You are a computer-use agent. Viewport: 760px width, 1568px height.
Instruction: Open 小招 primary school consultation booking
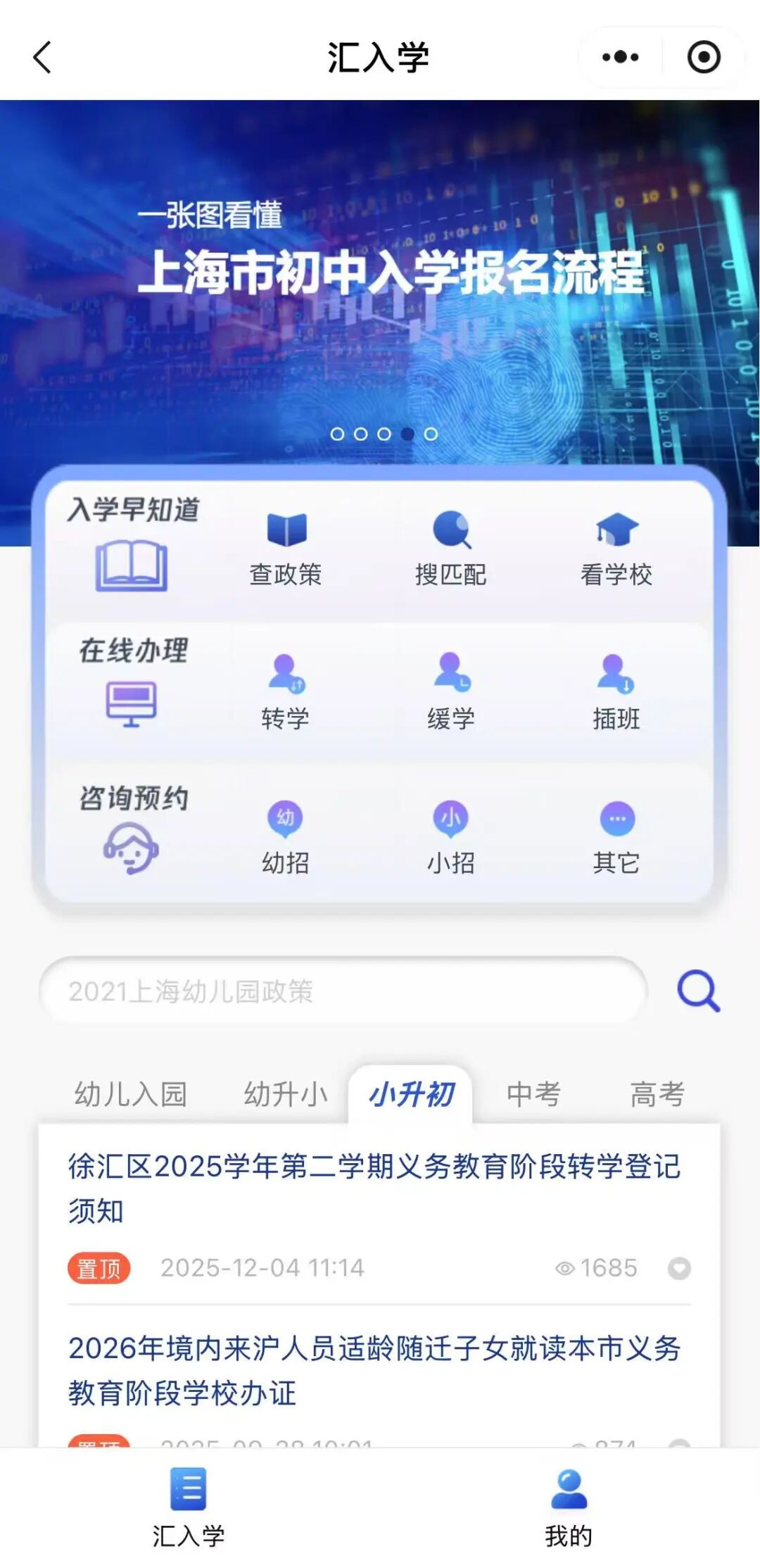[451, 836]
